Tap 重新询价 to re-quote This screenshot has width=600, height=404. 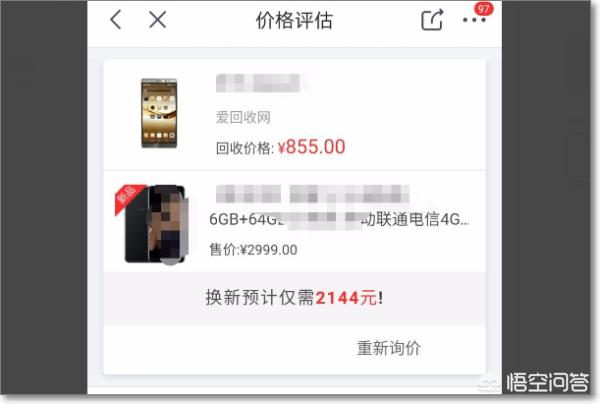pyautogui.click(x=389, y=349)
